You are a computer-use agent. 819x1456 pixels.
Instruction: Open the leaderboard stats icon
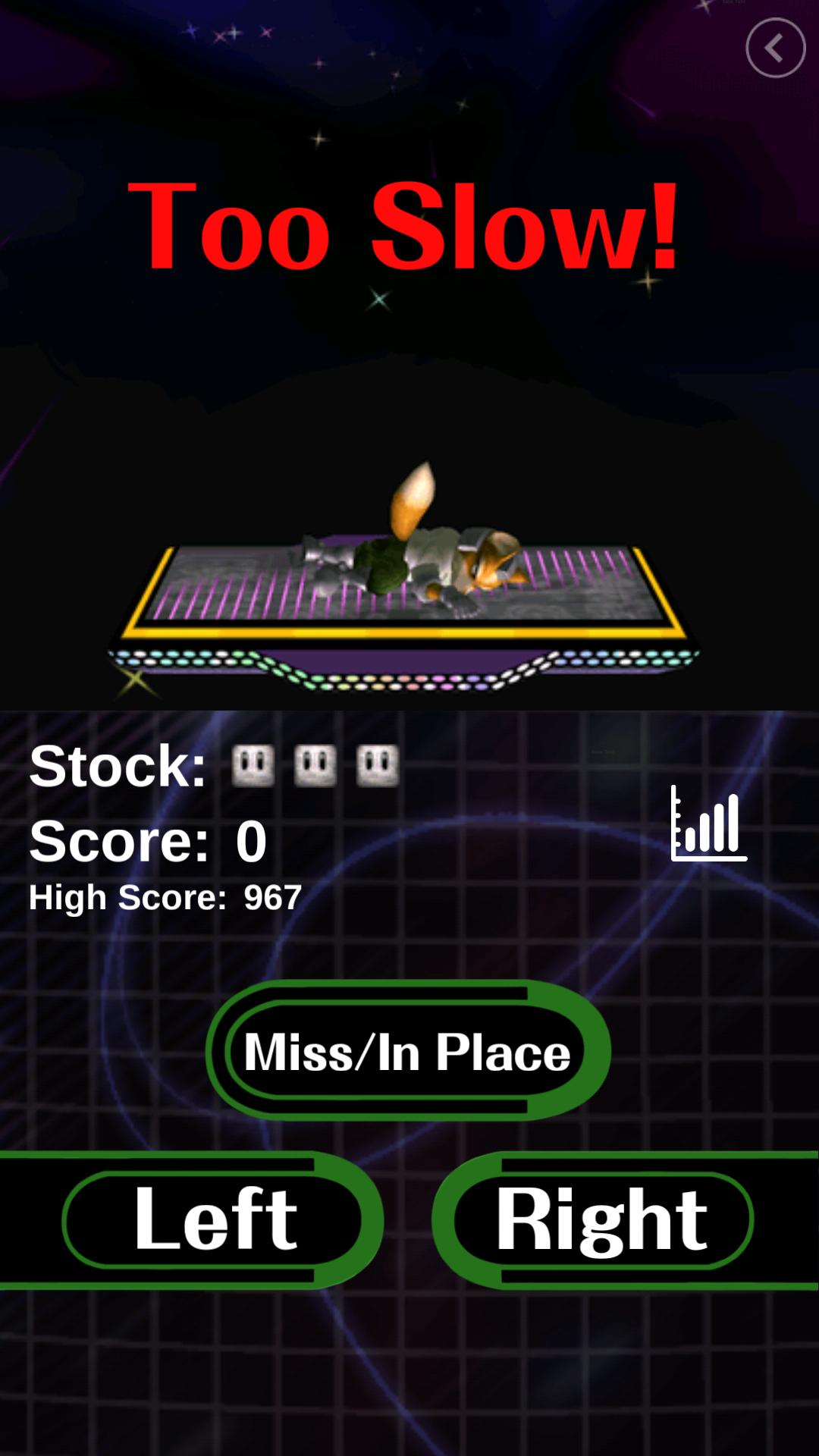708,824
